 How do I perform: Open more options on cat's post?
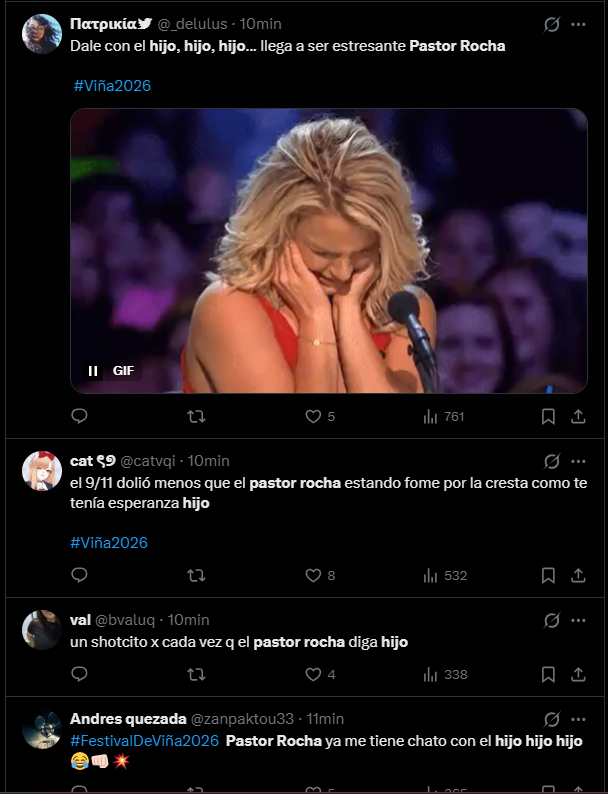578,461
